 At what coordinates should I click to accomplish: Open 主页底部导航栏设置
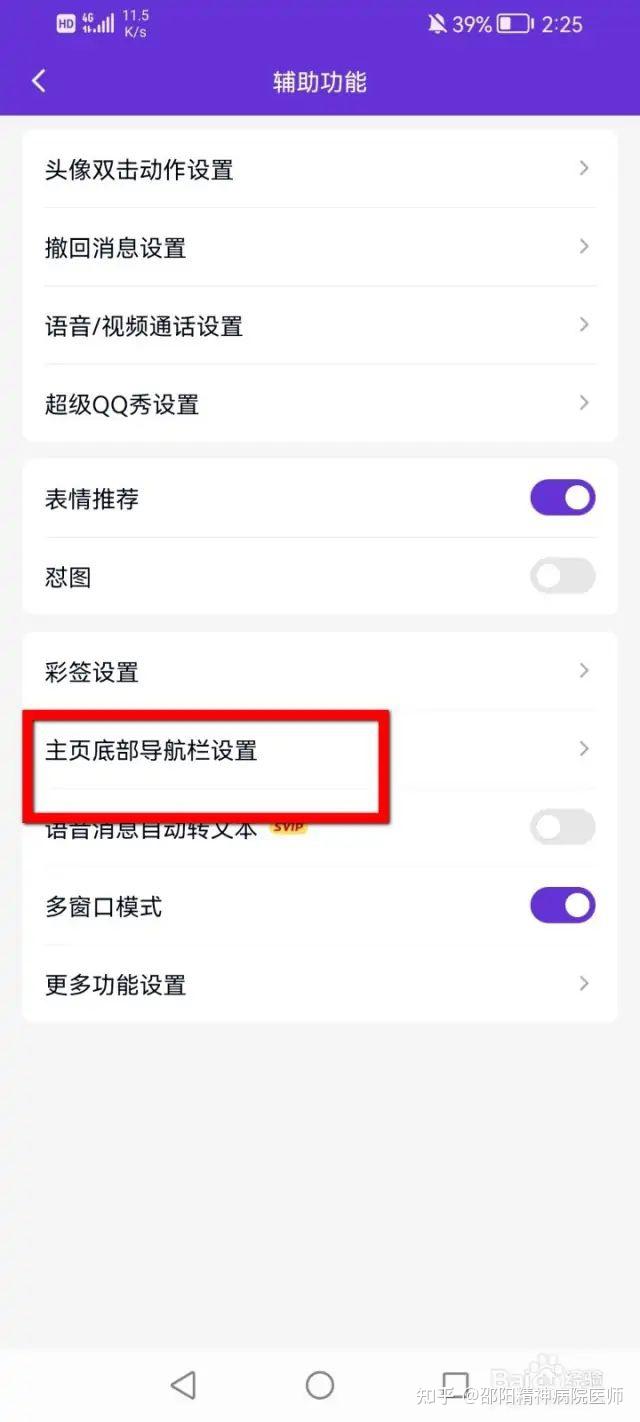(320, 749)
